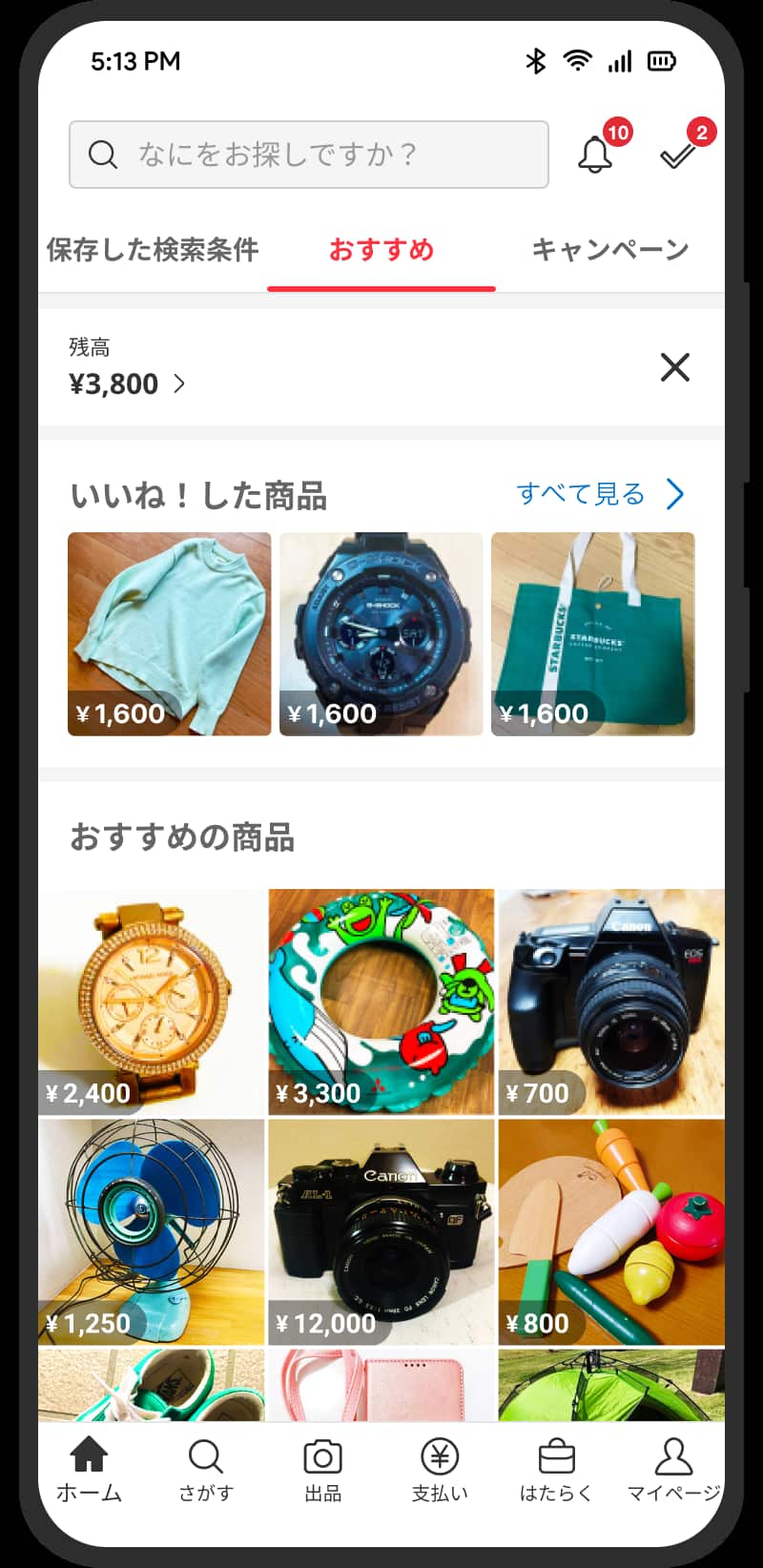View the Canon AL-1 camera for ¥12,000
The height and width of the screenshot is (1568, 763).
pos(381,1231)
